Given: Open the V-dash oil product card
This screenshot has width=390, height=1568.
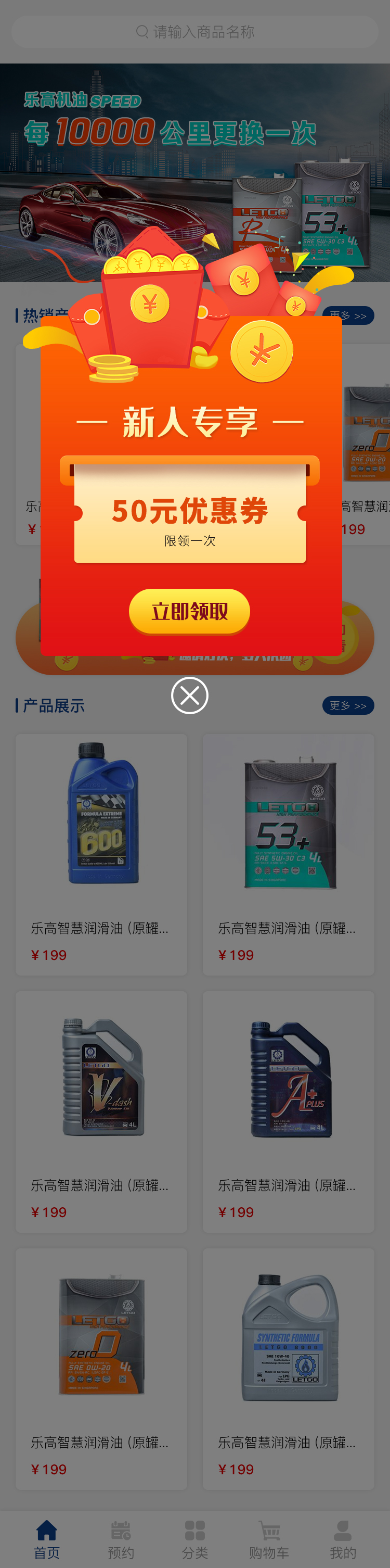Looking at the screenshot, I should click(x=101, y=1111).
